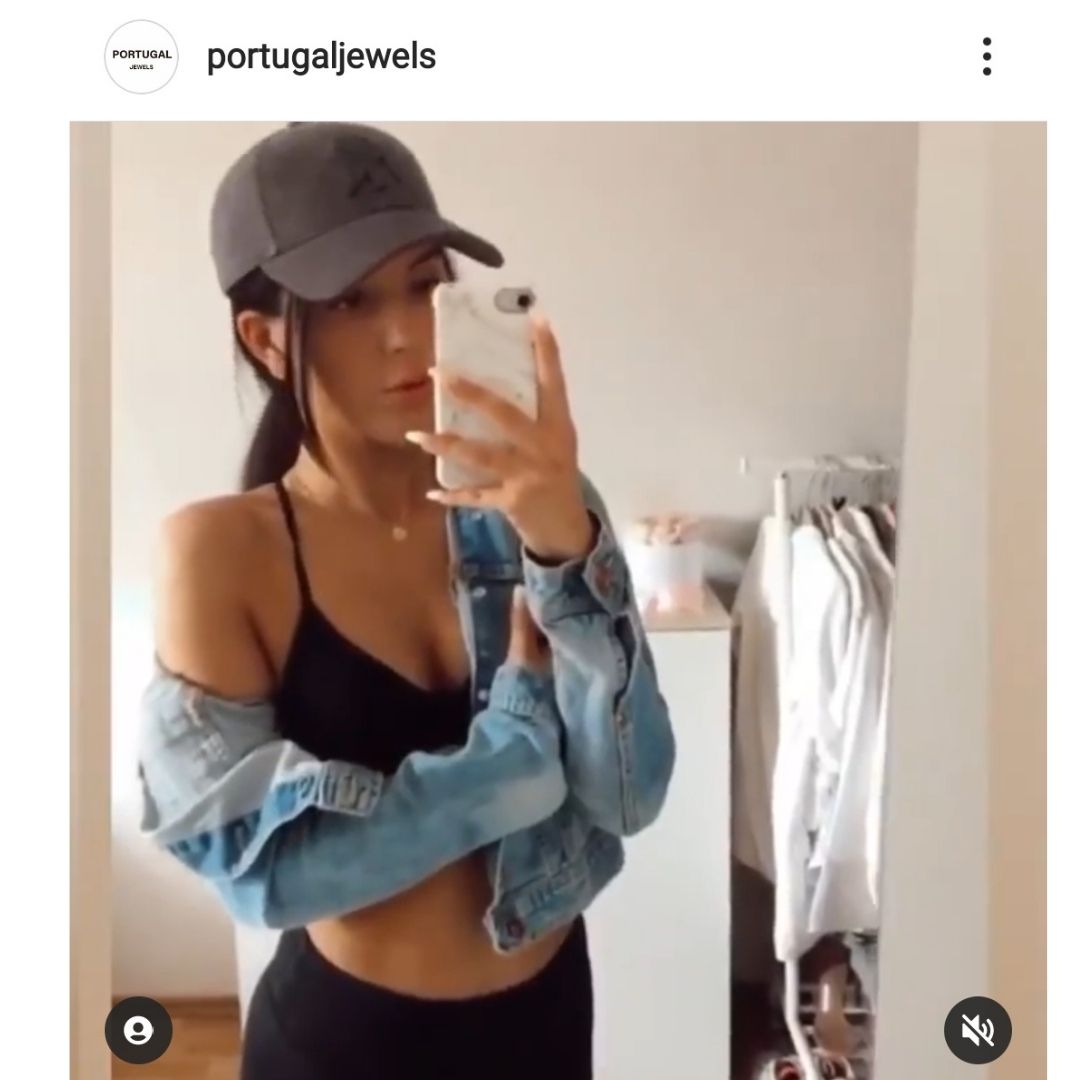Open the post's three-dot overflow menu
The height and width of the screenshot is (1080, 1080).
986,57
